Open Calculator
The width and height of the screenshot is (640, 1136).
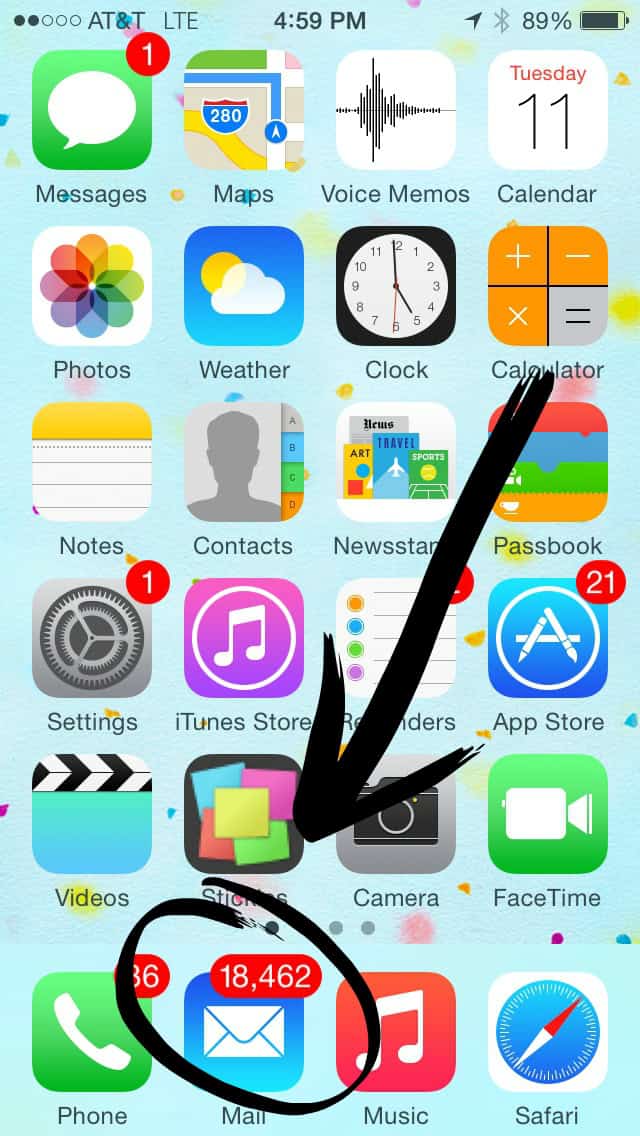tap(548, 285)
